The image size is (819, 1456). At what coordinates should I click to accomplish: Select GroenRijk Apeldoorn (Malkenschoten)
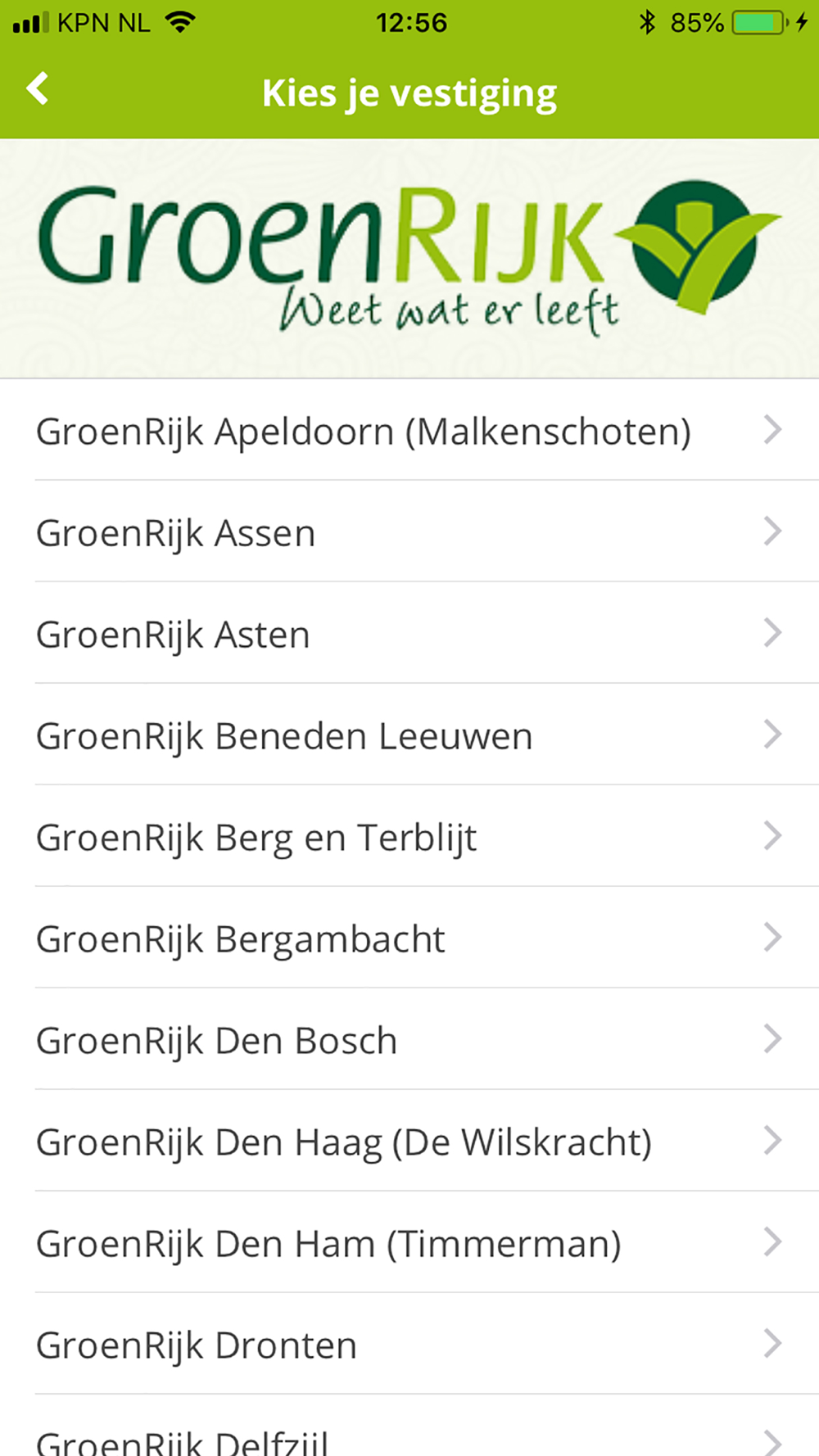click(x=409, y=430)
